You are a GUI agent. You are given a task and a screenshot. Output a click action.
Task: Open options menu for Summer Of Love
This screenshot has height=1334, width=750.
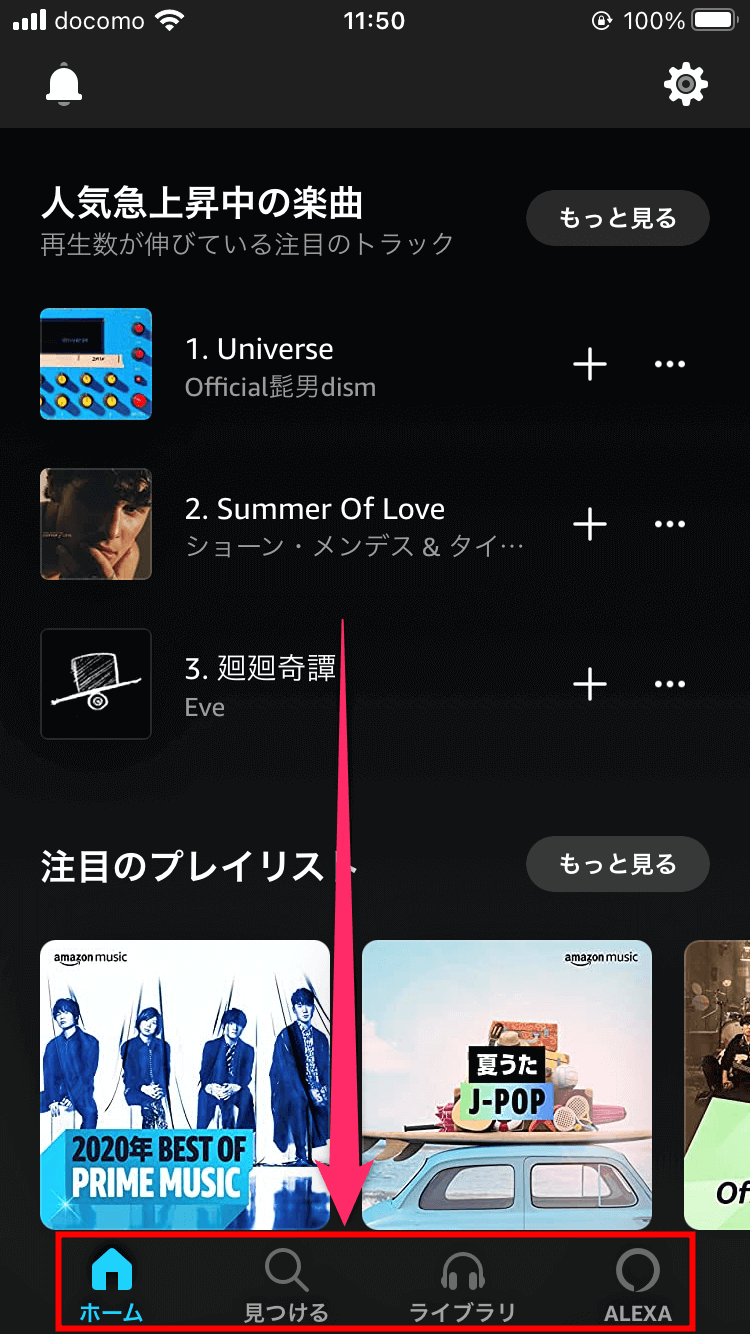point(670,524)
